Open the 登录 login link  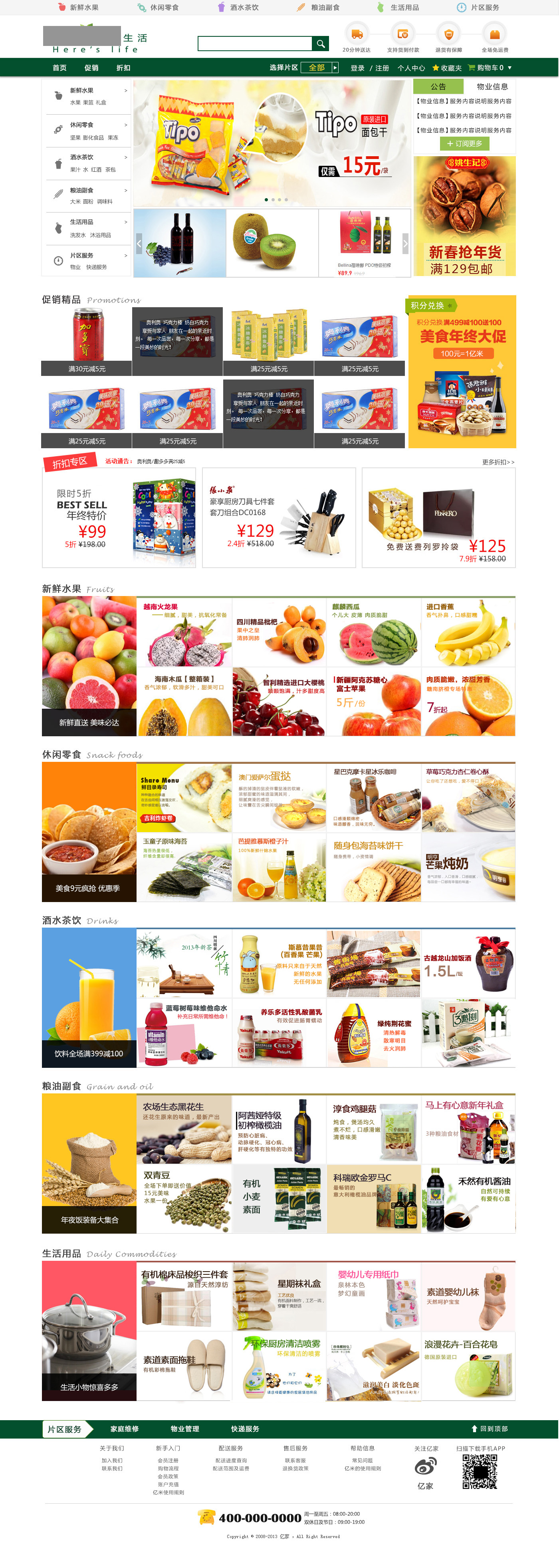point(358,68)
